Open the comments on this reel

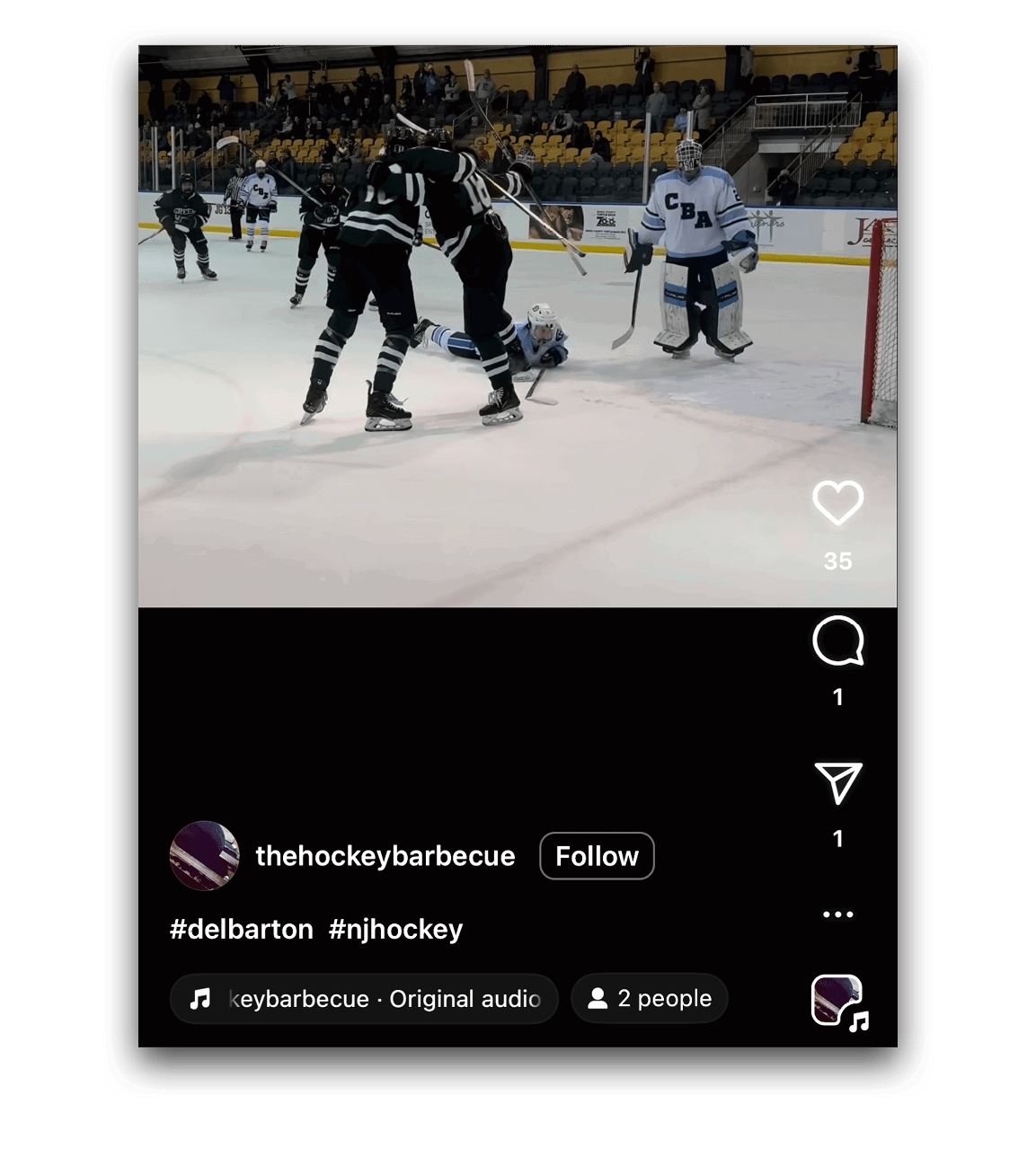point(837,641)
